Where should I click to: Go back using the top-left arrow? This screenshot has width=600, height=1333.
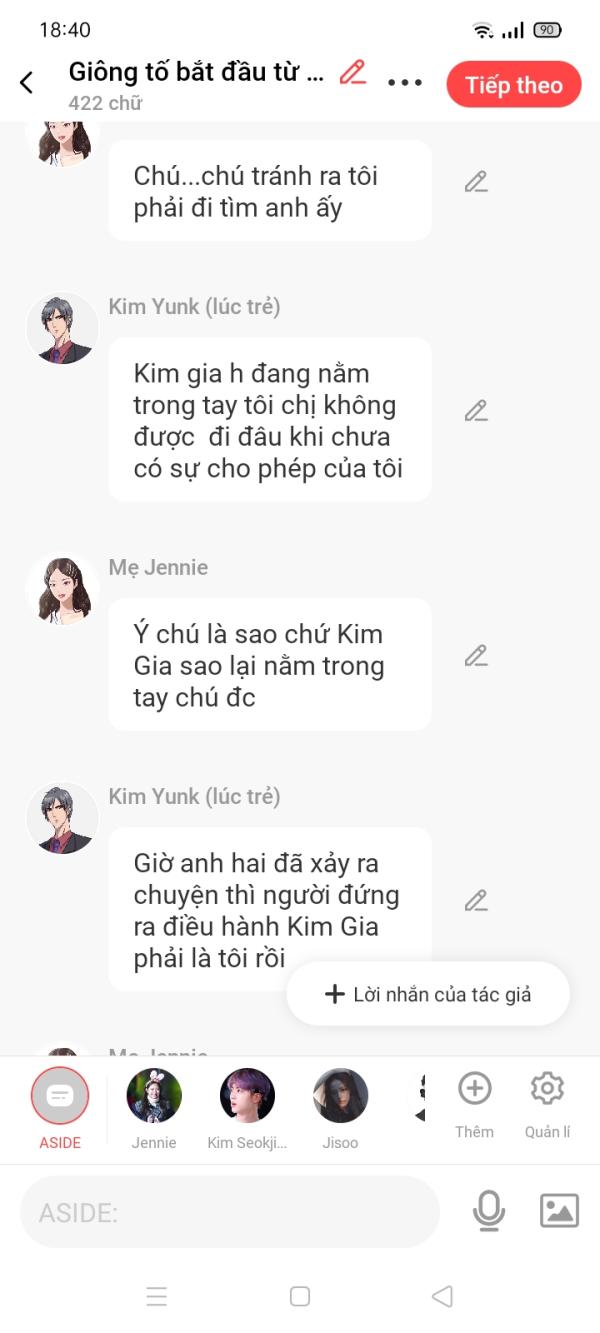(27, 83)
